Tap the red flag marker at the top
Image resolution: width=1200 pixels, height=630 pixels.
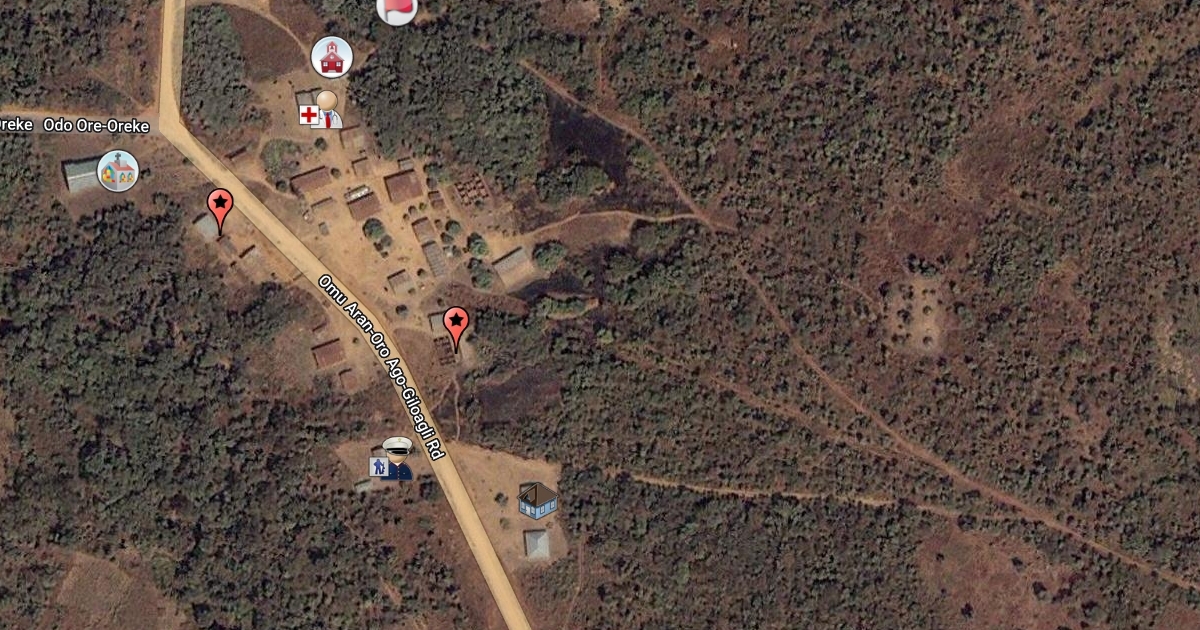point(397,9)
